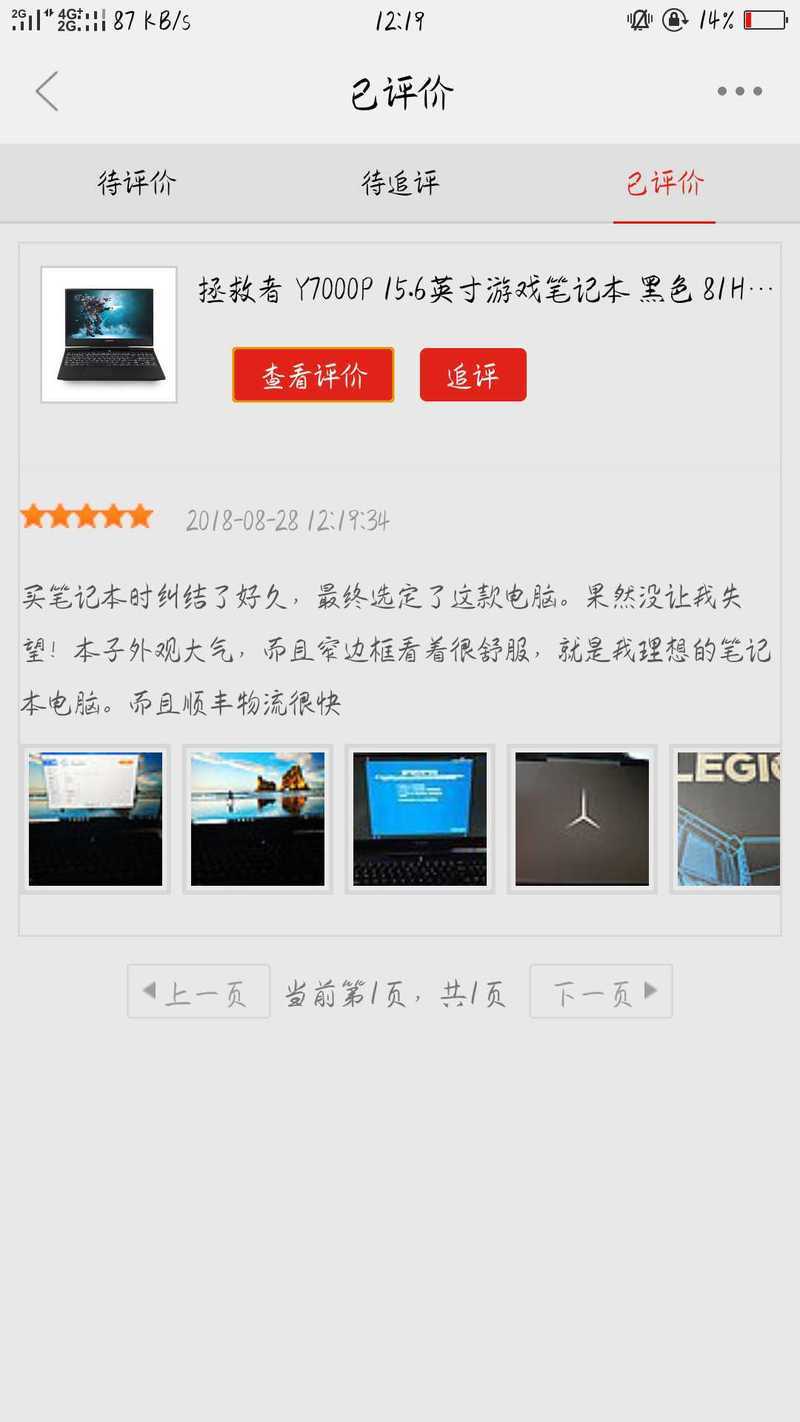Image resolution: width=800 pixels, height=1422 pixels.
Task: Tap the 查看评价 button
Action: pos(313,375)
